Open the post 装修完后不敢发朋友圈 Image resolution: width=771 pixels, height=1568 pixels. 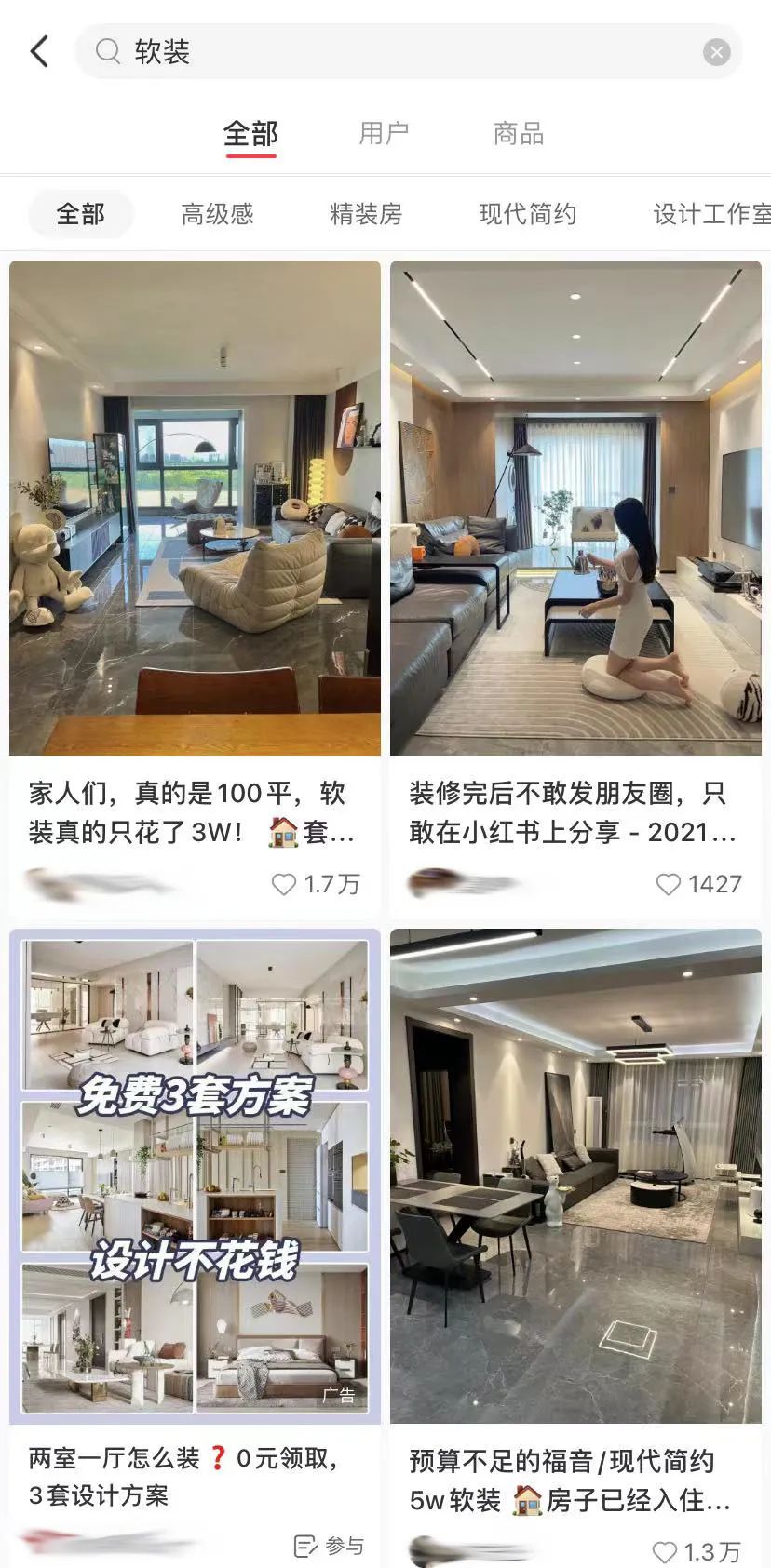coord(575,507)
